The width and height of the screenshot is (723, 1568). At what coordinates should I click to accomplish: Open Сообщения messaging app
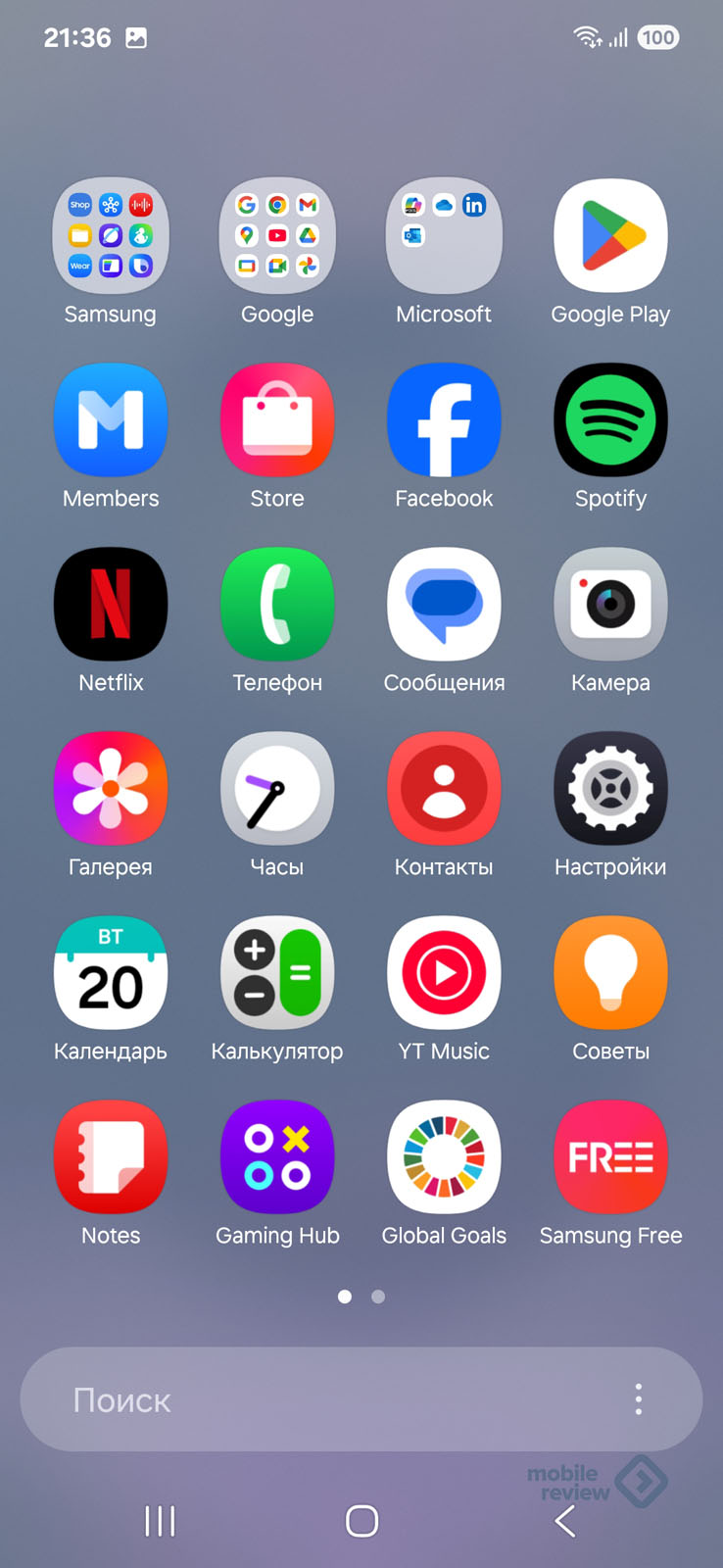coord(444,605)
